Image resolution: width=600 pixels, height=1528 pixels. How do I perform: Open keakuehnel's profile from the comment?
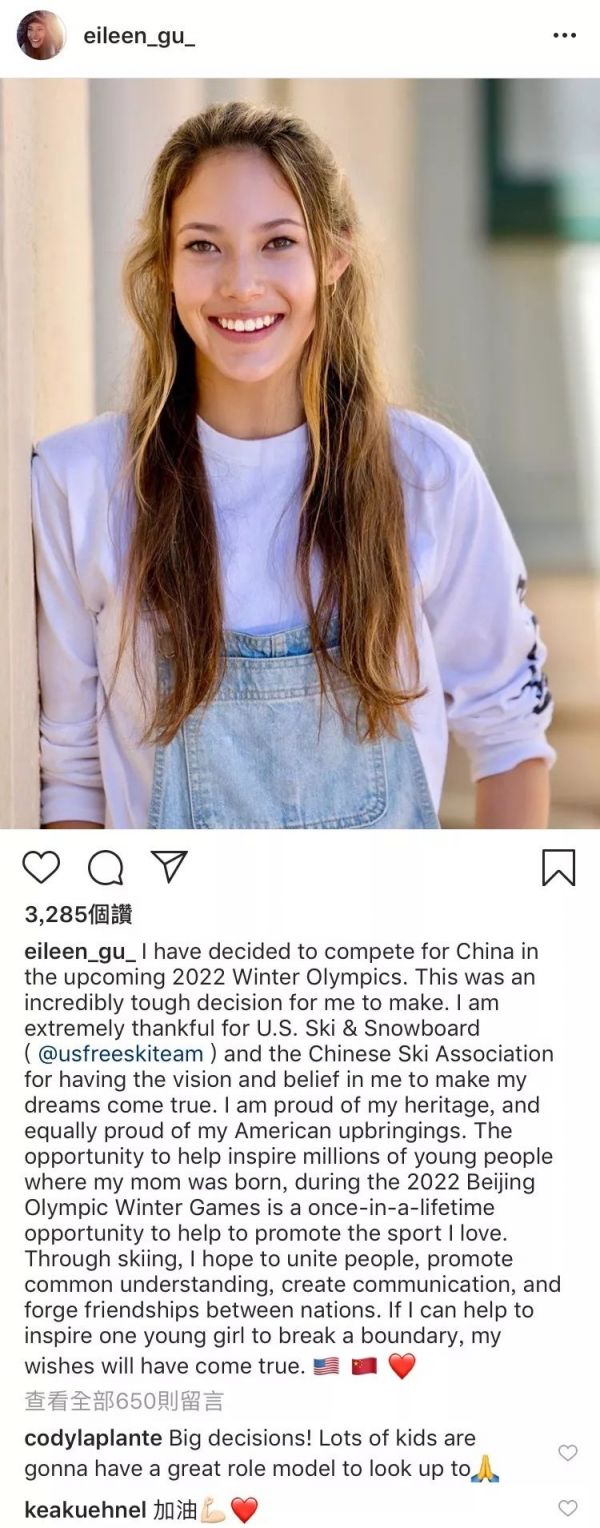pos(85,1509)
